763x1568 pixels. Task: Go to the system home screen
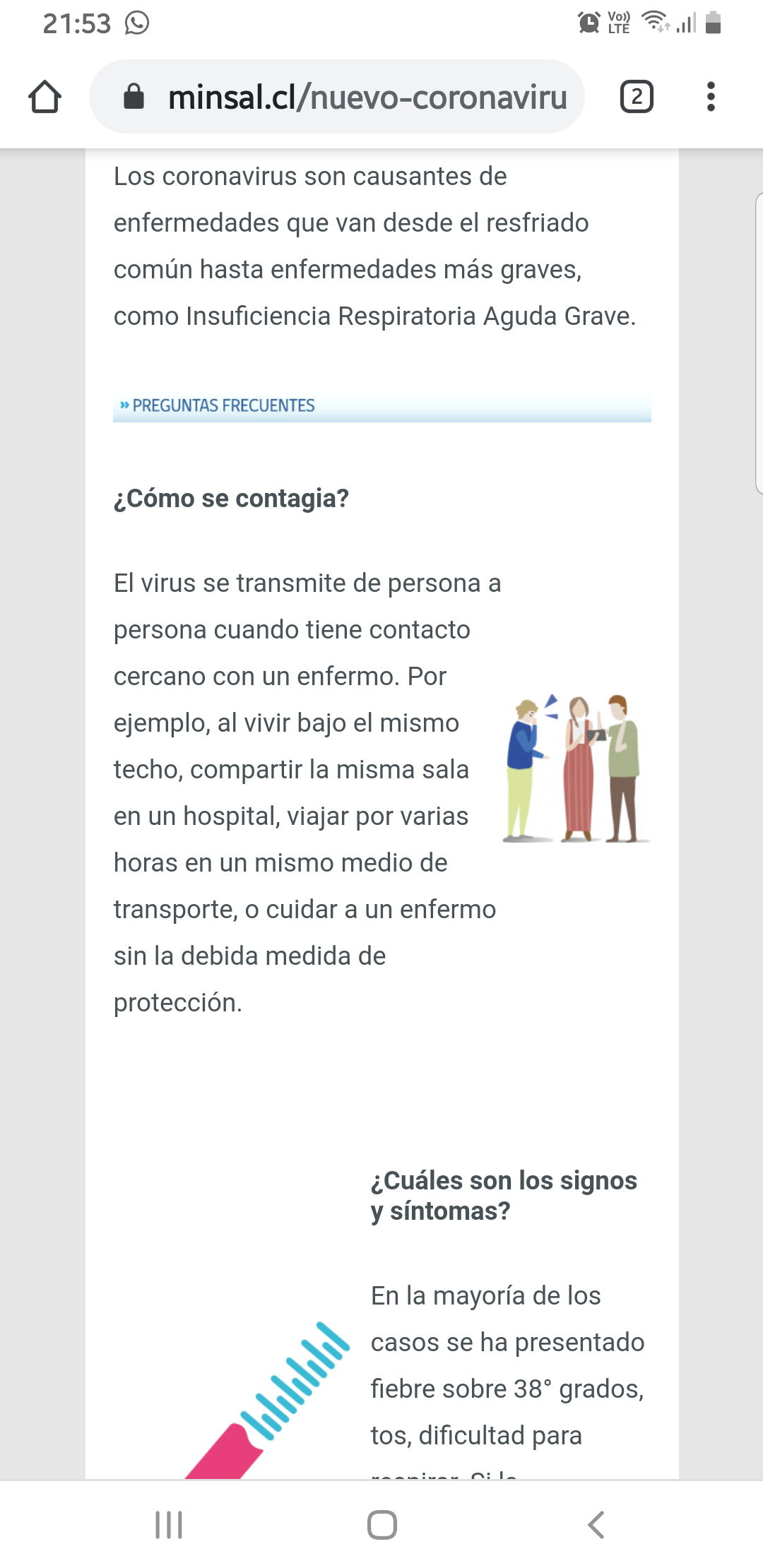click(381, 1525)
